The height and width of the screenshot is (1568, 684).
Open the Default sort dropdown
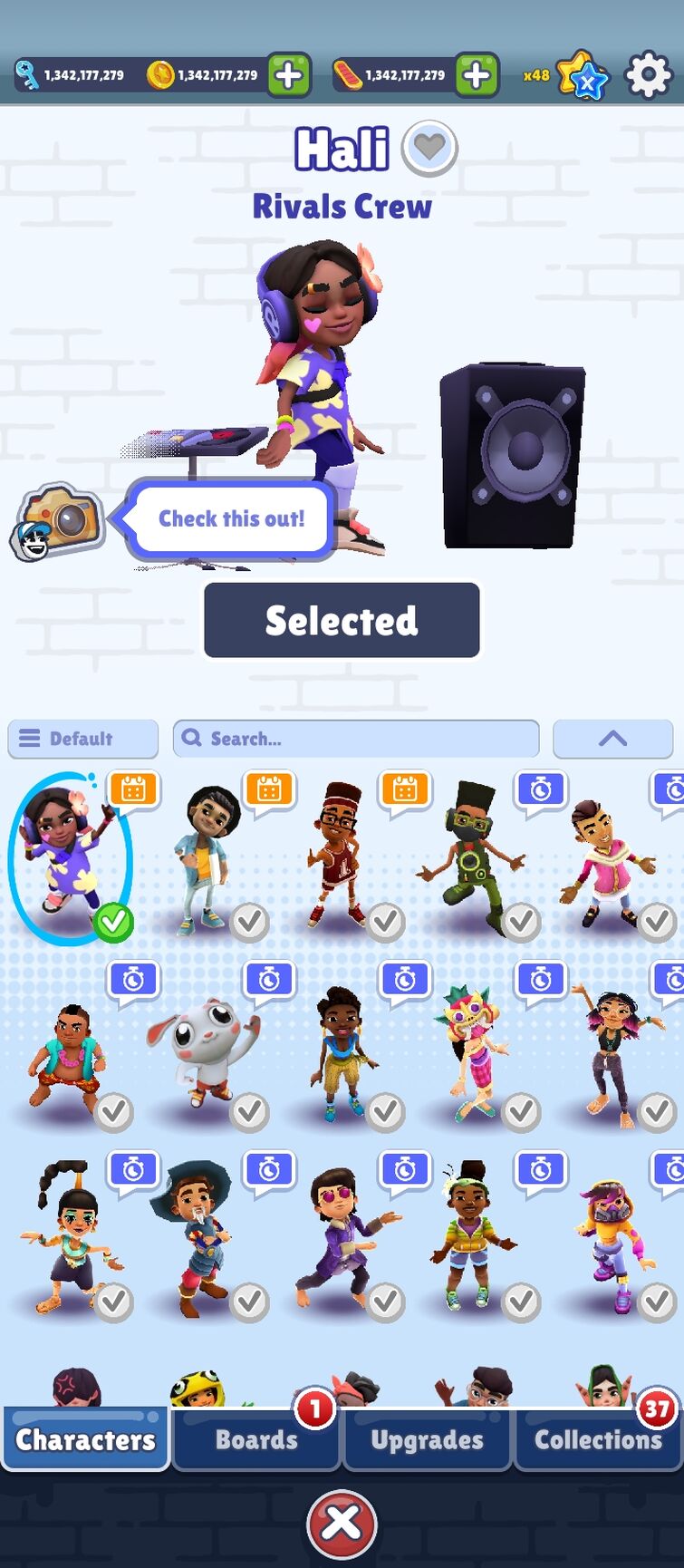coord(83,739)
